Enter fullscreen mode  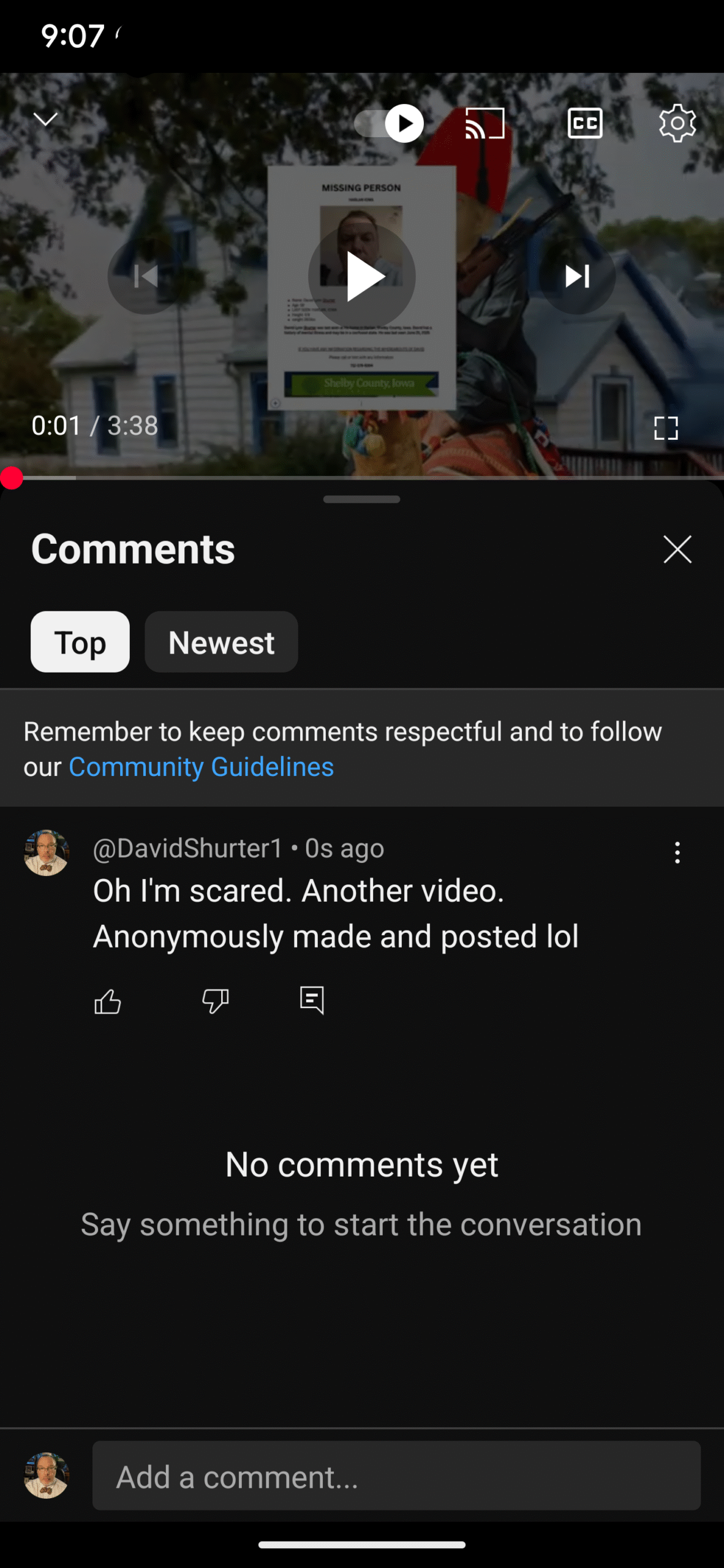(x=666, y=428)
